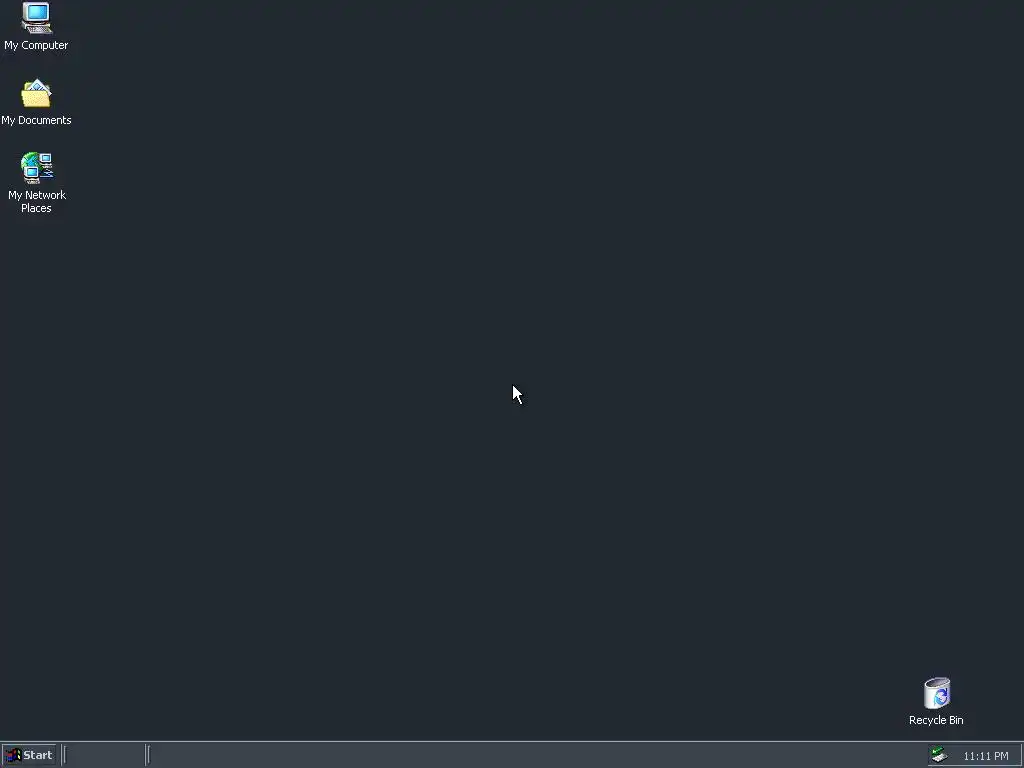
Task: Select My Network Places icon
Action: point(36,169)
